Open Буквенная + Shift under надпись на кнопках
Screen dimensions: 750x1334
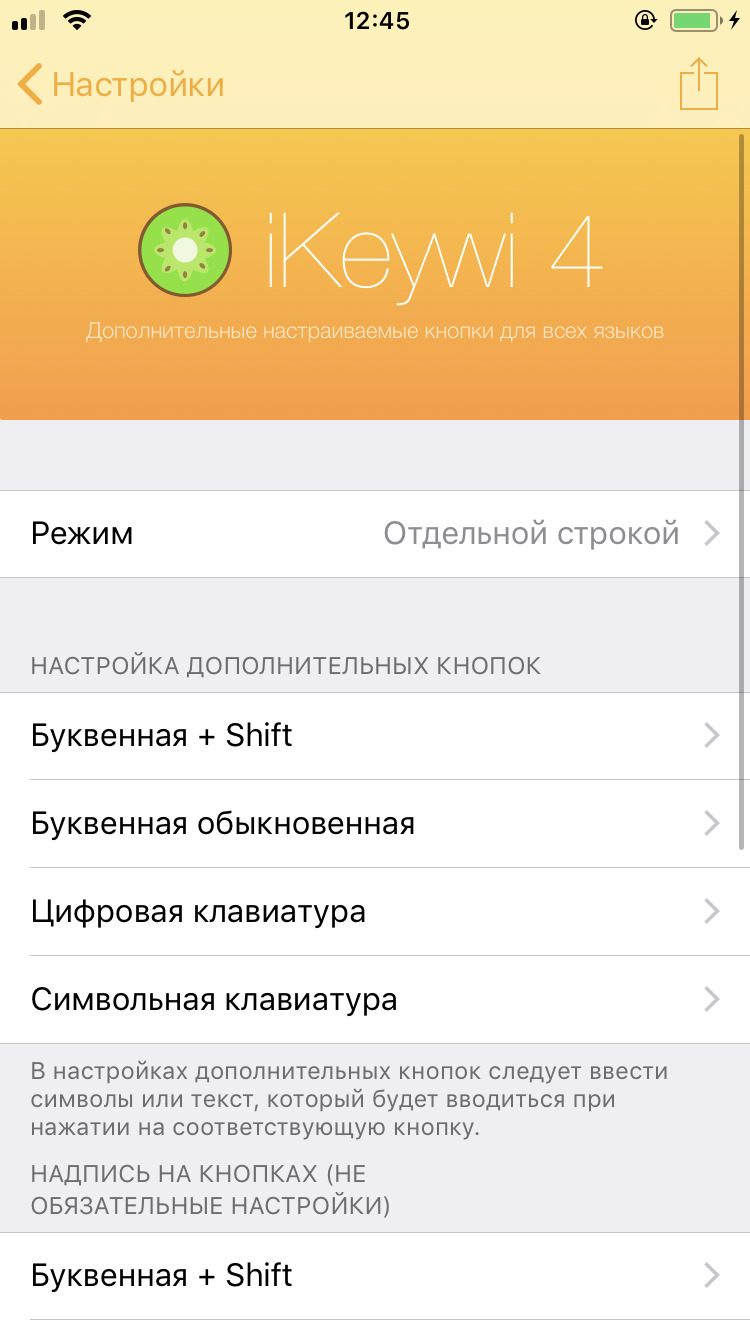(375, 1276)
